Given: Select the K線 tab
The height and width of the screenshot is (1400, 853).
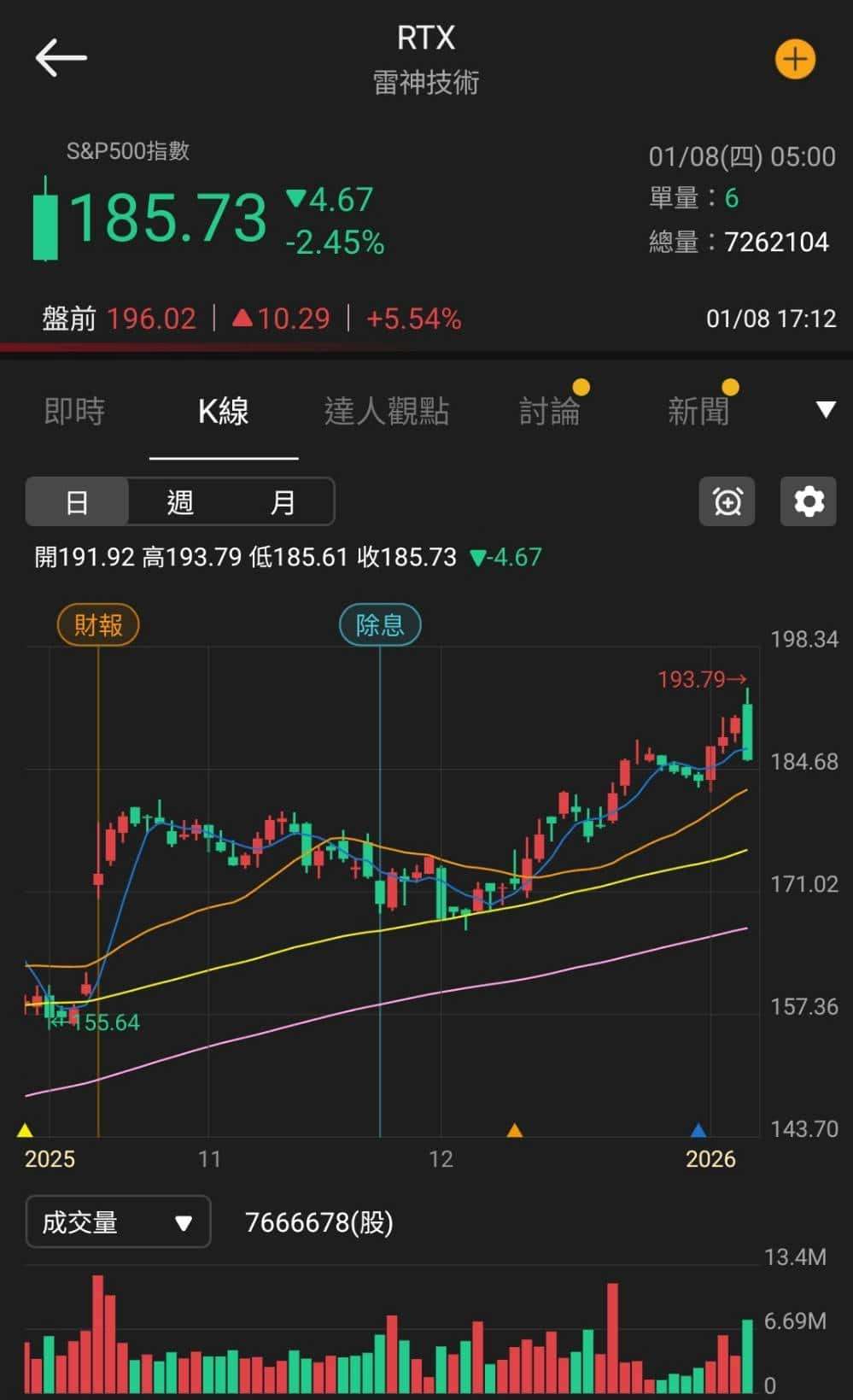Looking at the screenshot, I should coord(223,411).
